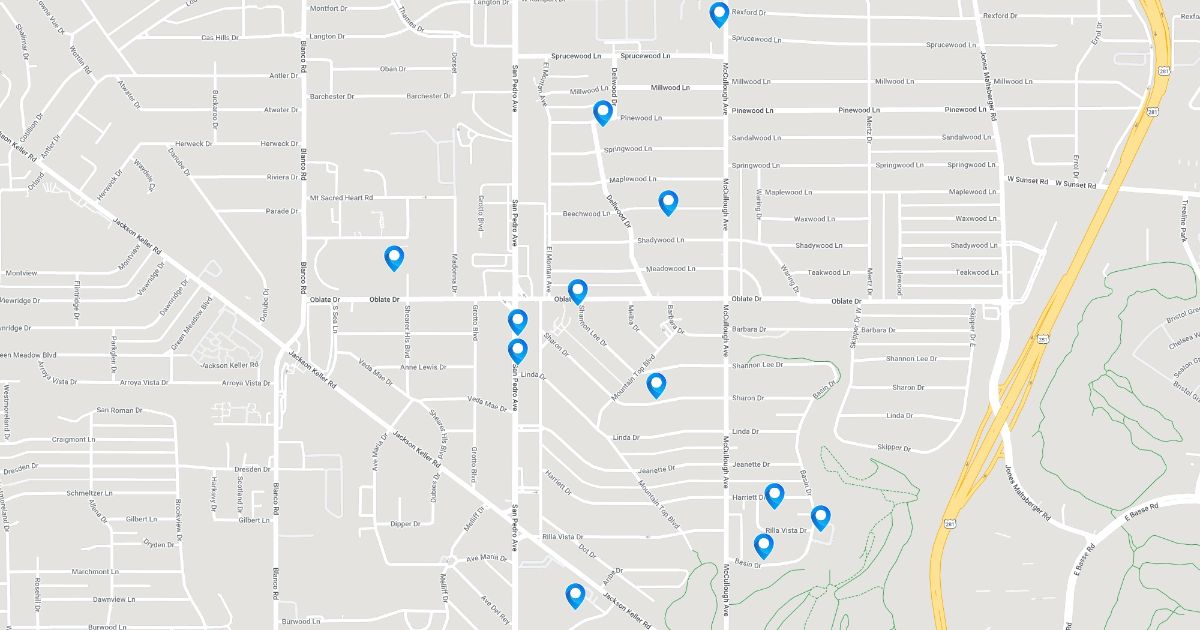Screen dimensions: 1200x630
Task: Tap the pin next to Harriett Dr
Action: pos(774,496)
